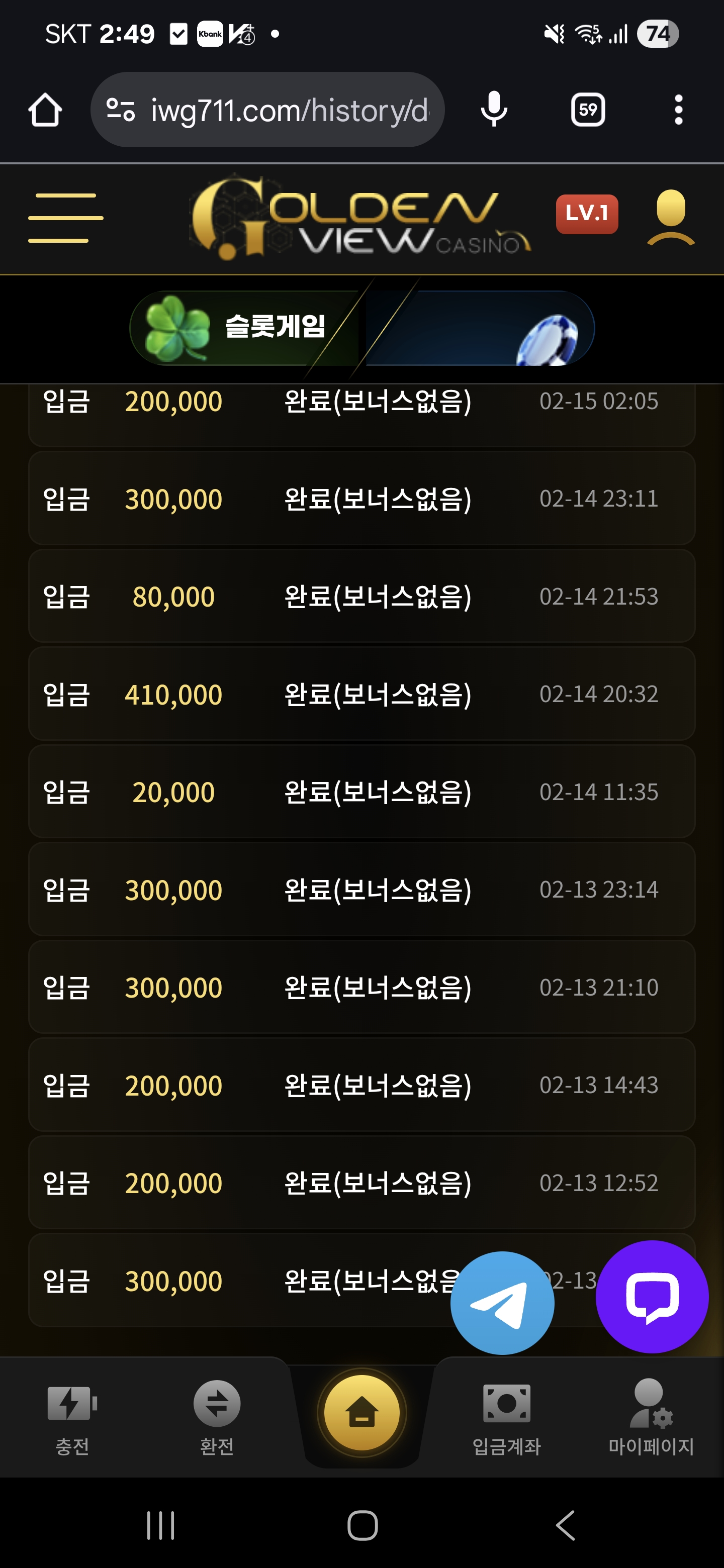Tap the gold home button
The height and width of the screenshot is (1568, 724).
click(361, 1412)
